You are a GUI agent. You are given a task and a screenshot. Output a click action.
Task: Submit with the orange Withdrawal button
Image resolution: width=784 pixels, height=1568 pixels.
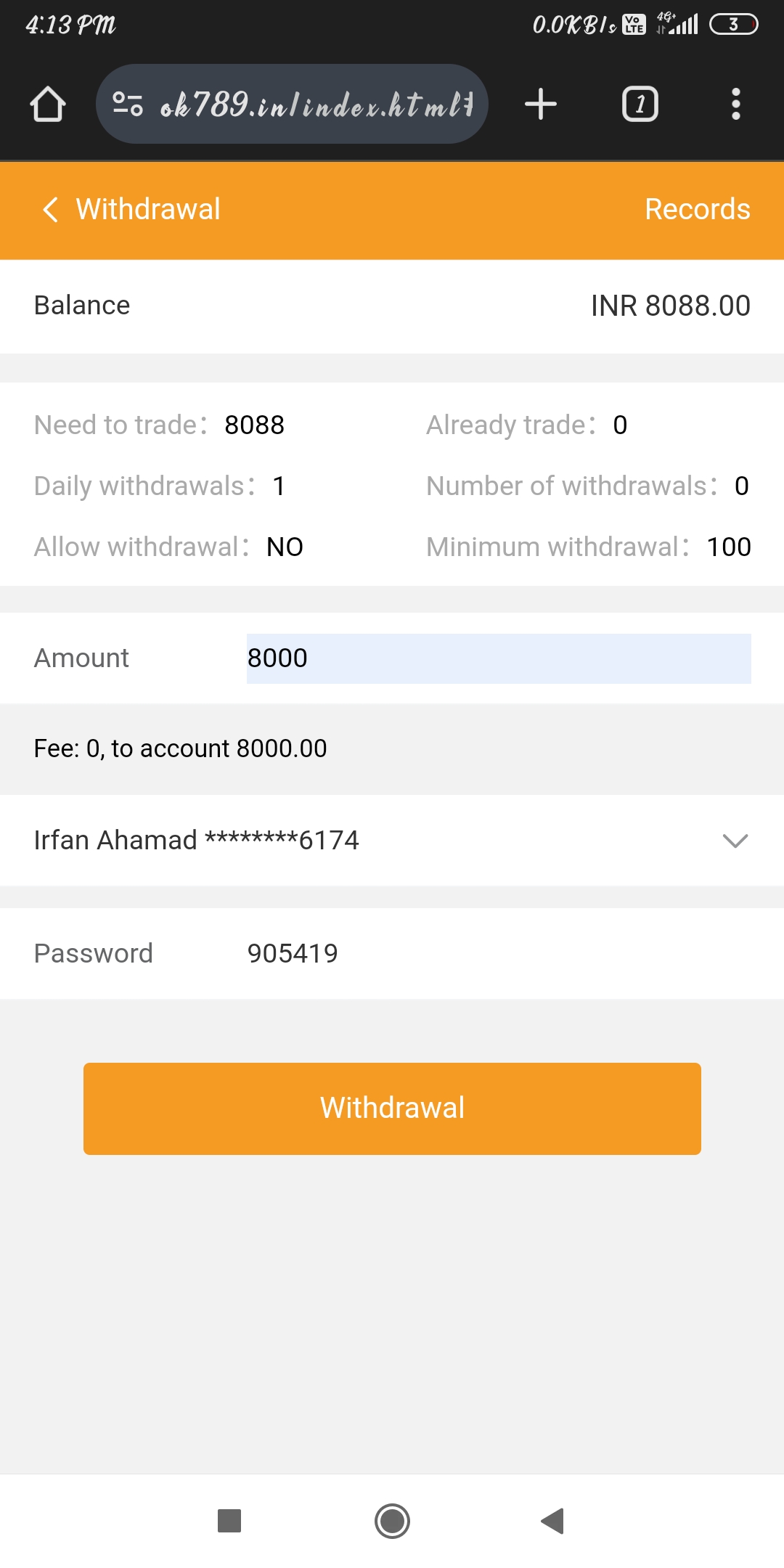tap(392, 1108)
